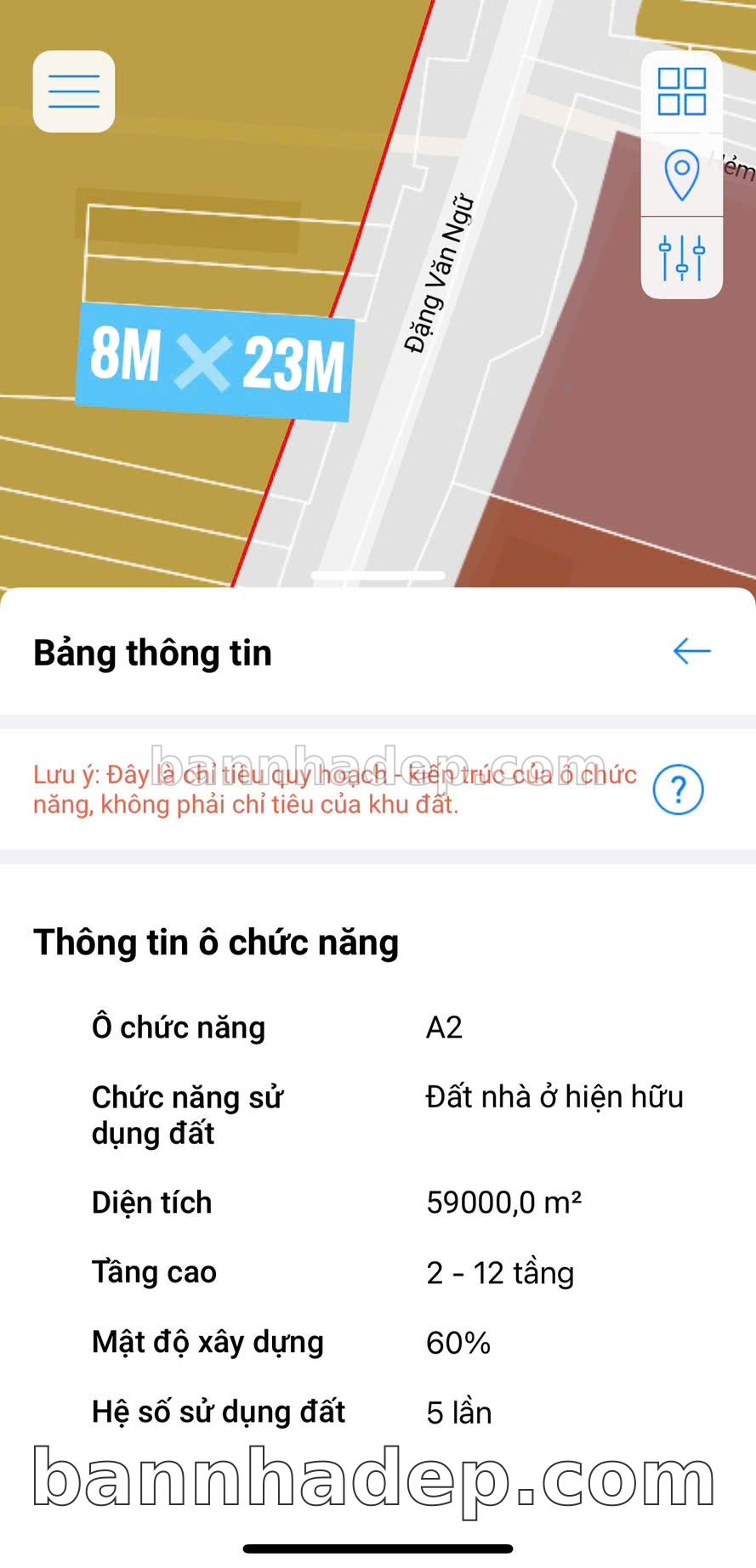Viewport: 756px width, 1568px height.
Task: Go back using the blue arrow
Action: click(691, 652)
